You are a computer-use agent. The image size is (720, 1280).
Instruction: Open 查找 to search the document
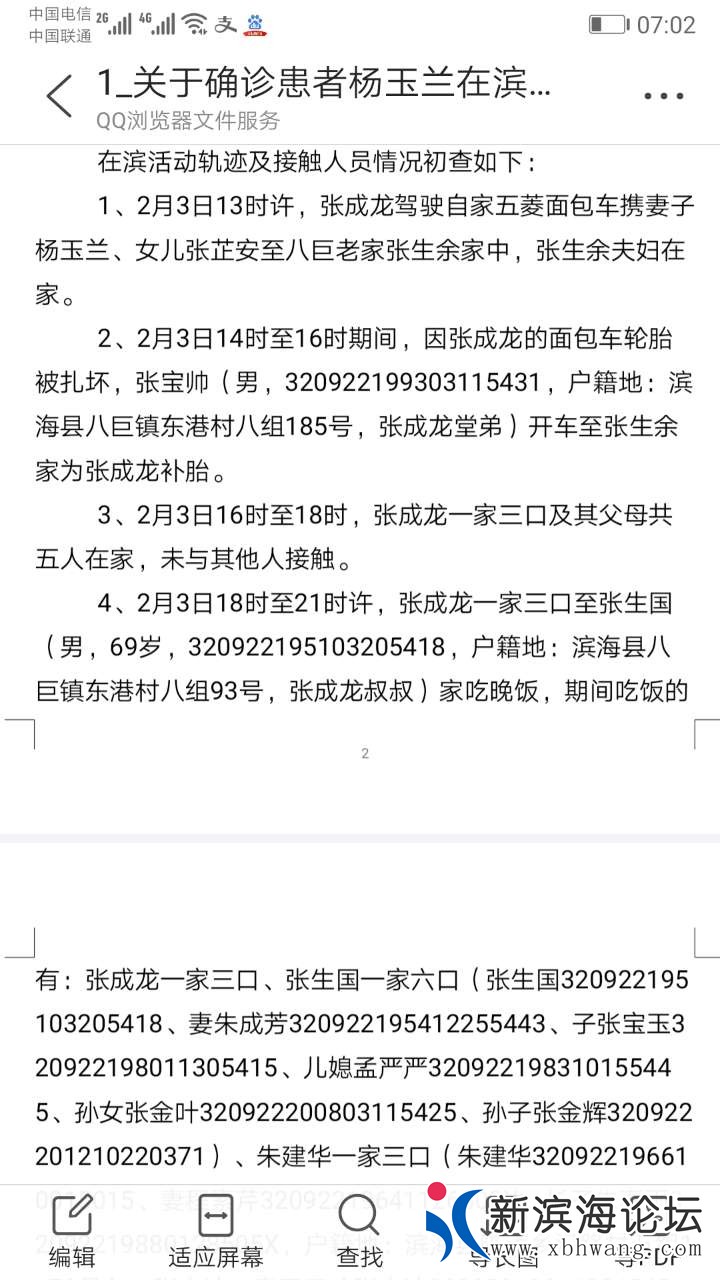tap(359, 1228)
